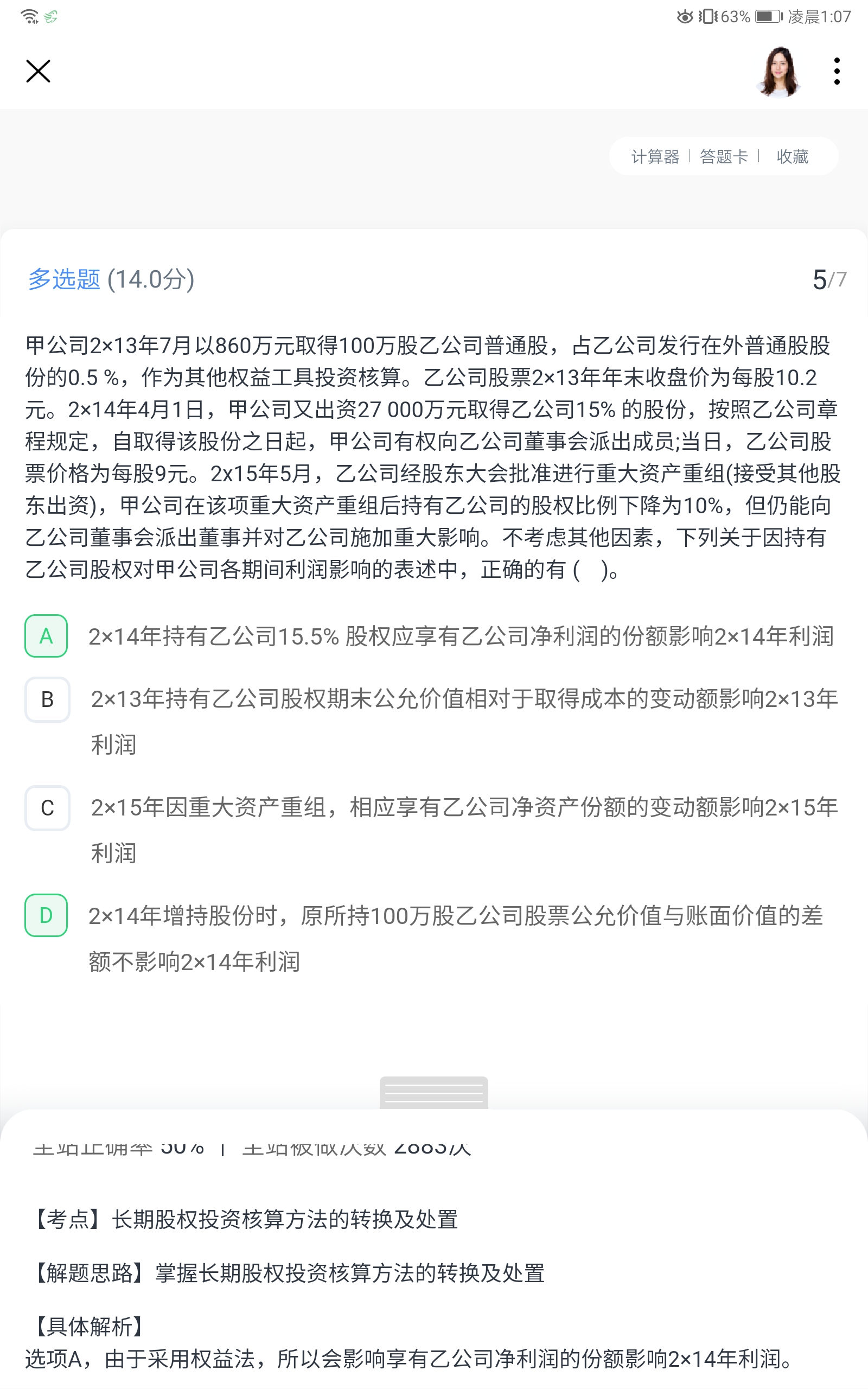
Task: Select answer option B
Action: (x=47, y=699)
